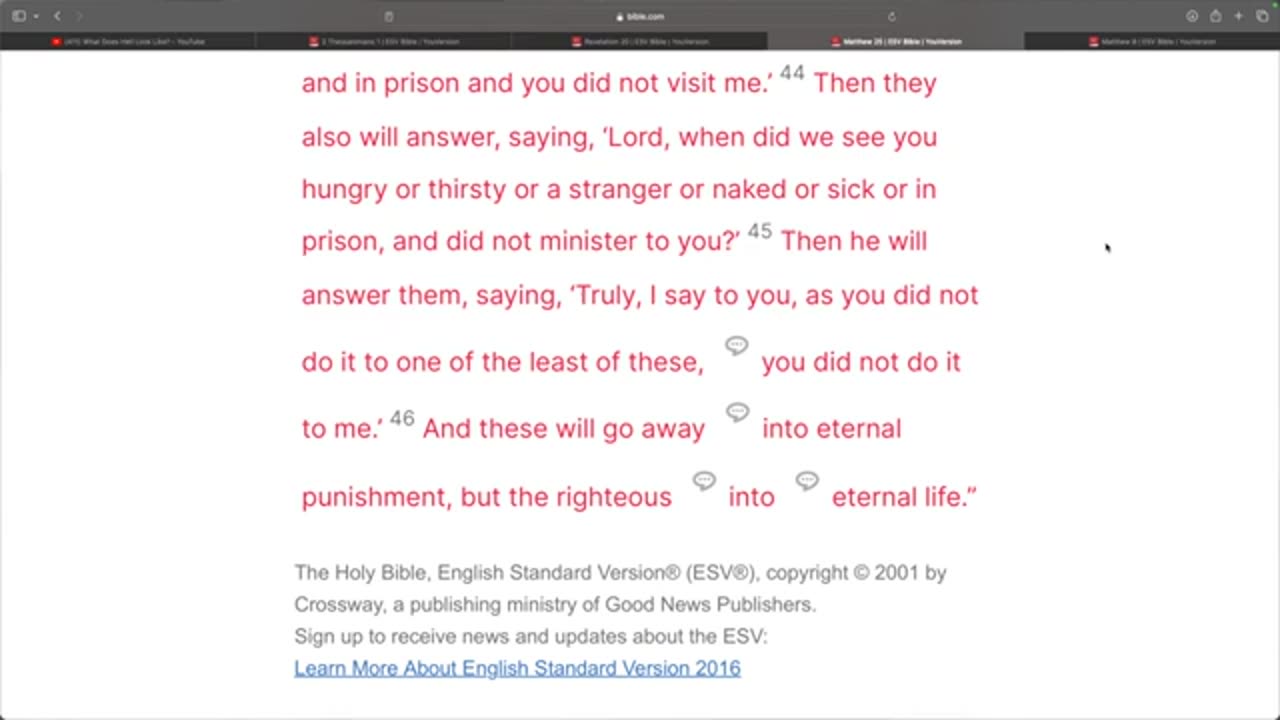Open the browser share menu
This screenshot has height=720, width=1280.
(x=1215, y=16)
